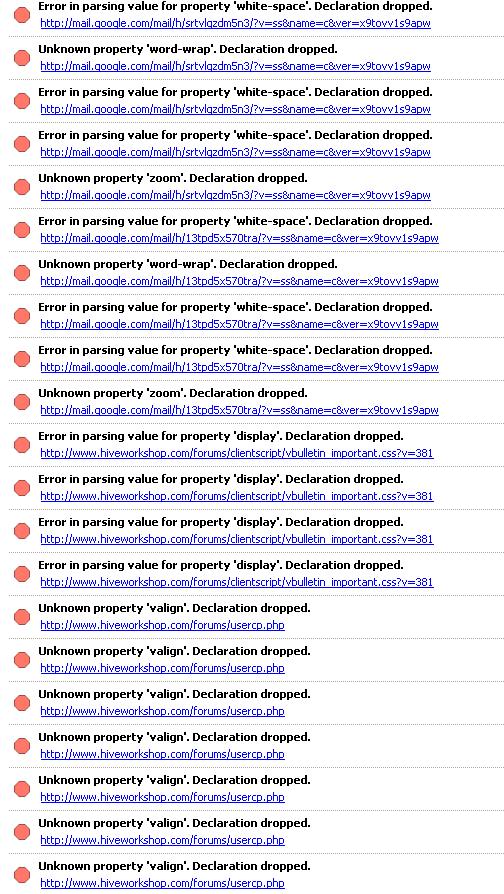The image size is (504, 894).
Task: Open the 13tpd5x570tra link under the 'zoom' error
Action: 239,411
